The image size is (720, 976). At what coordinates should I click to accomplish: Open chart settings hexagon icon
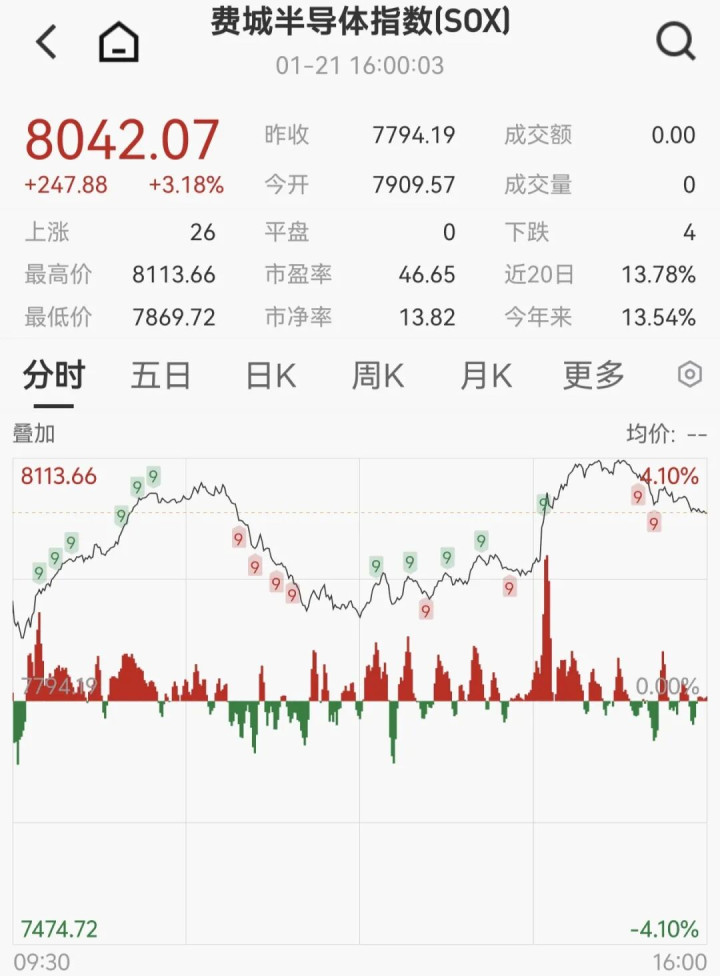click(690, 375)
